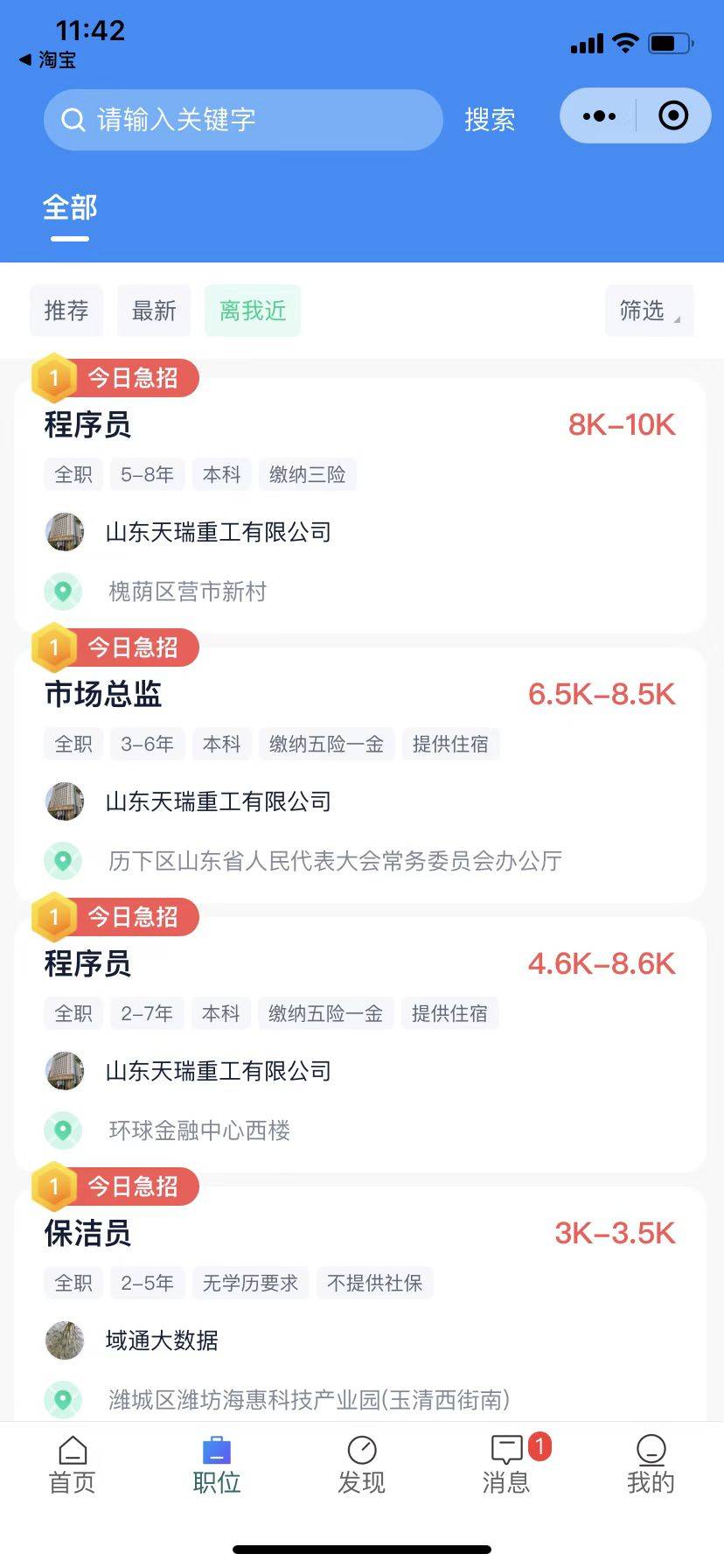Sort jobs by 推荐

[x=66, y=311]
